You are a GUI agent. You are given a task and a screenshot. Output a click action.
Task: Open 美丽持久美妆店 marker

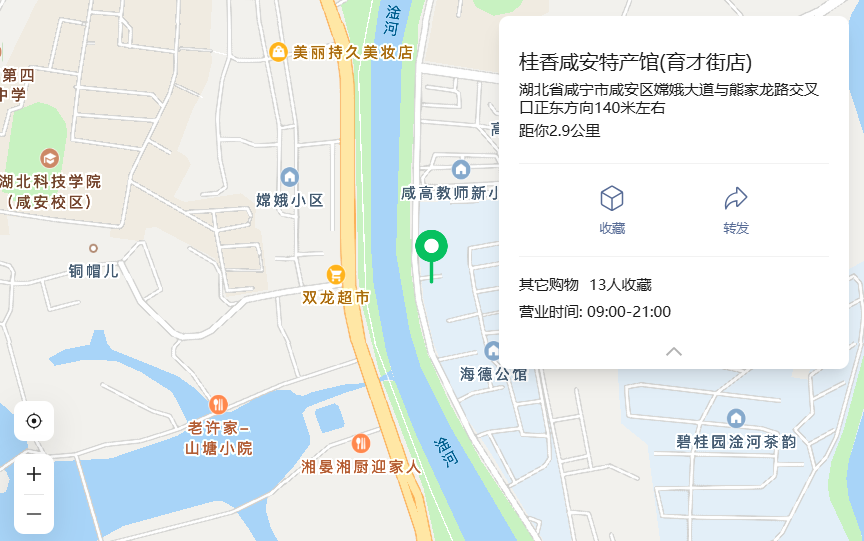tap(279, 52)
